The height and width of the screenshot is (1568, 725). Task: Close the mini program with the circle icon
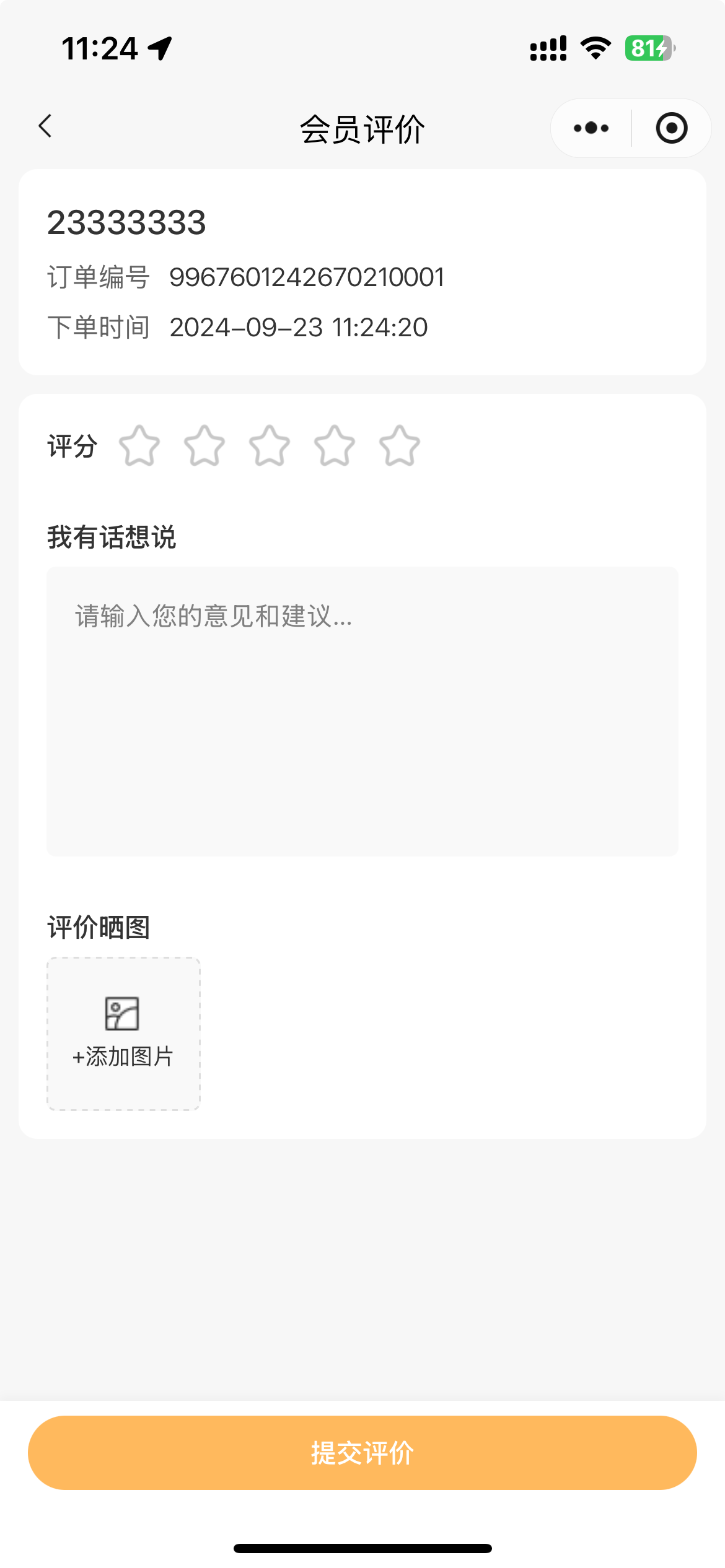pyautogui.click(x=672, y=128)
